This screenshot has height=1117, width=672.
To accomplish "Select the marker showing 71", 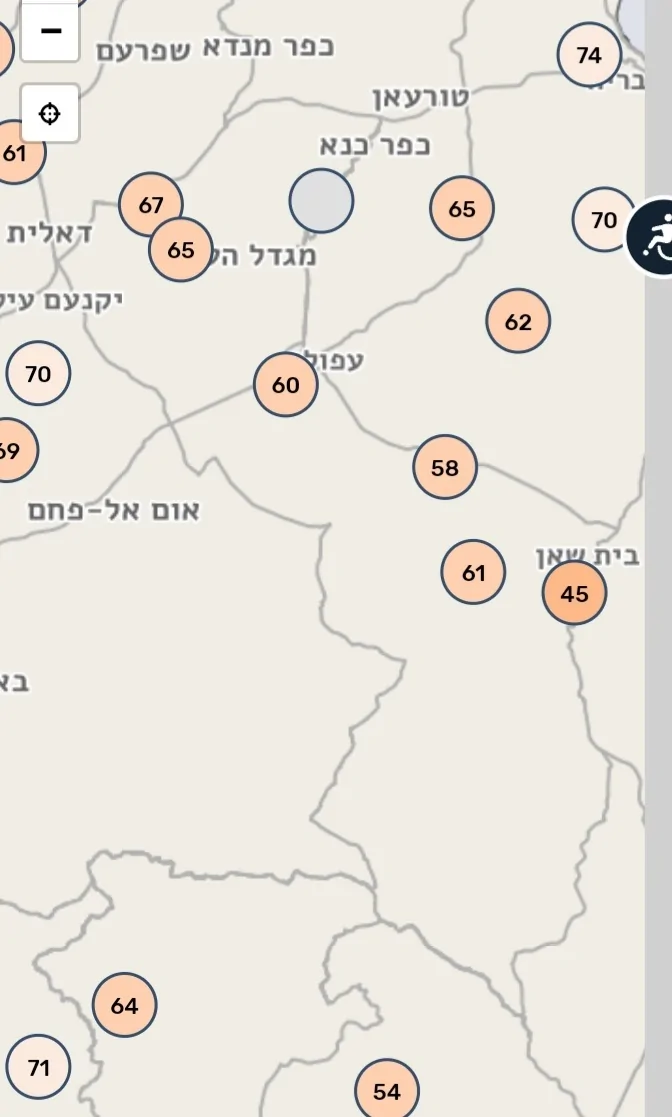I will 38,1068.
